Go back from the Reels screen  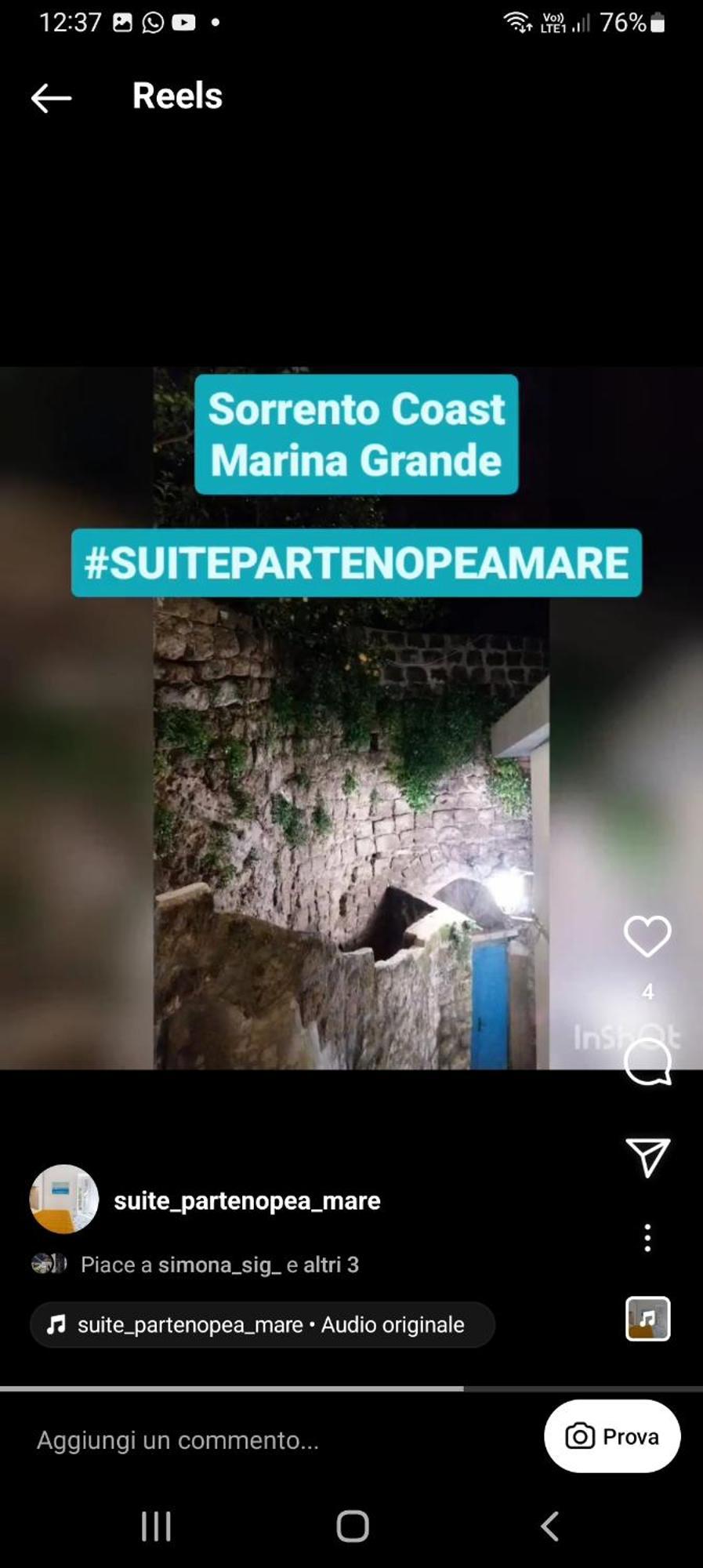(51, 98)
